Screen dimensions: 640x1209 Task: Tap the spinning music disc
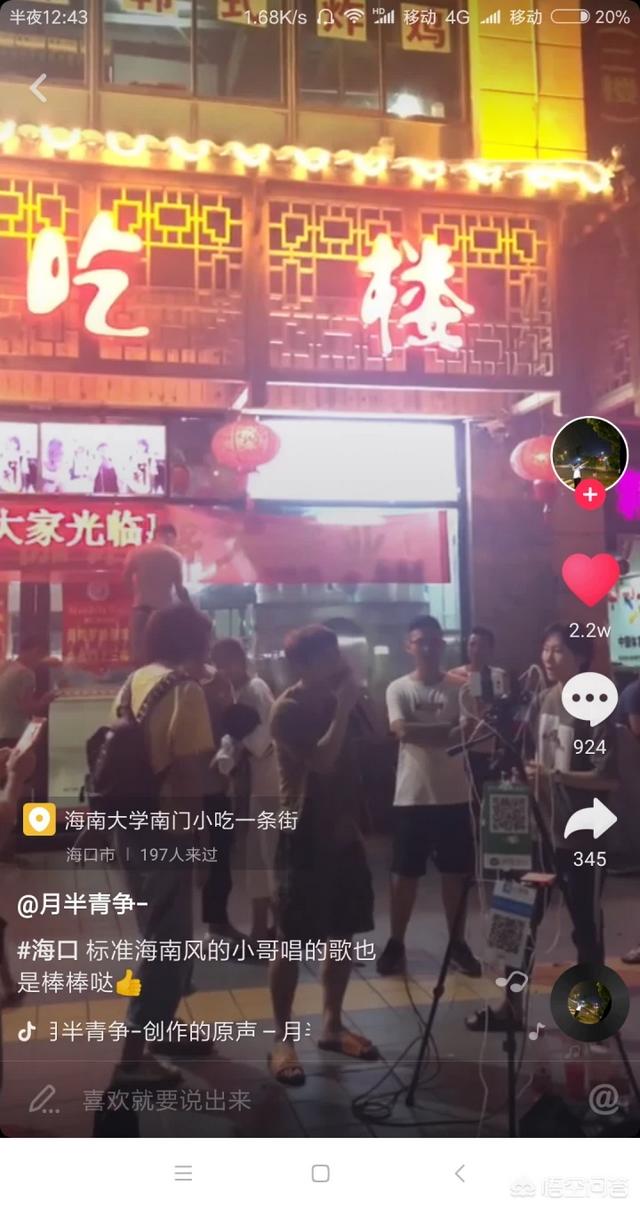click(590, 1002)
